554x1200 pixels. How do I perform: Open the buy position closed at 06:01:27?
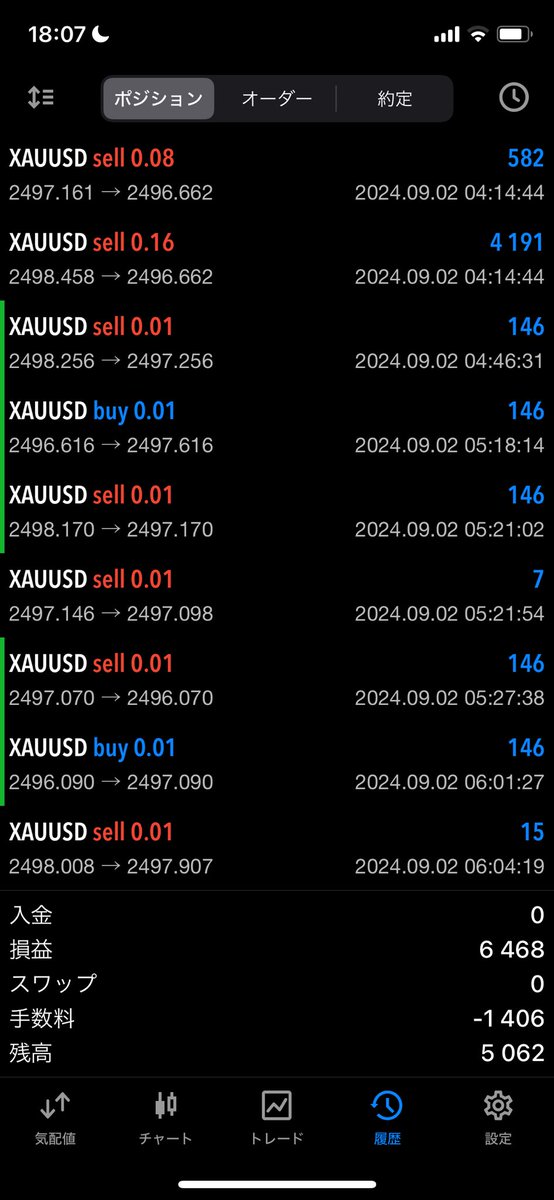(277, 763)
